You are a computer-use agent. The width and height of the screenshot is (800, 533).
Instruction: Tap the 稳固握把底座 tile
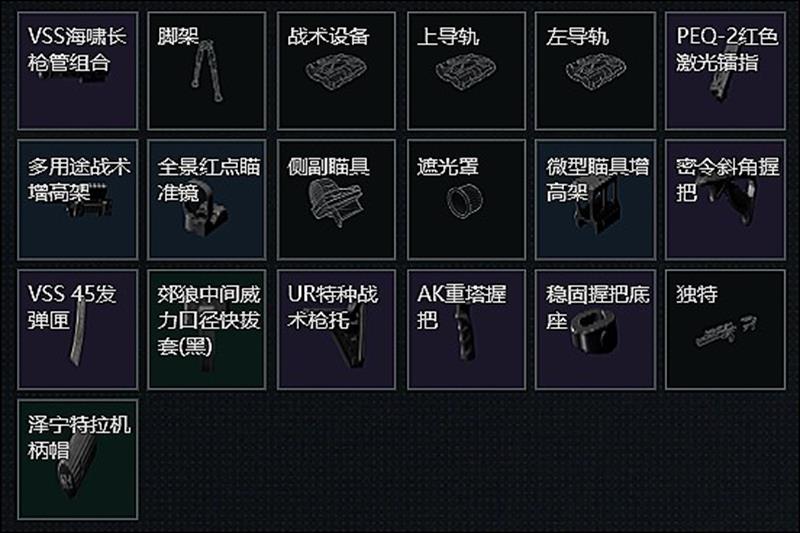click(x=595, y=328)
